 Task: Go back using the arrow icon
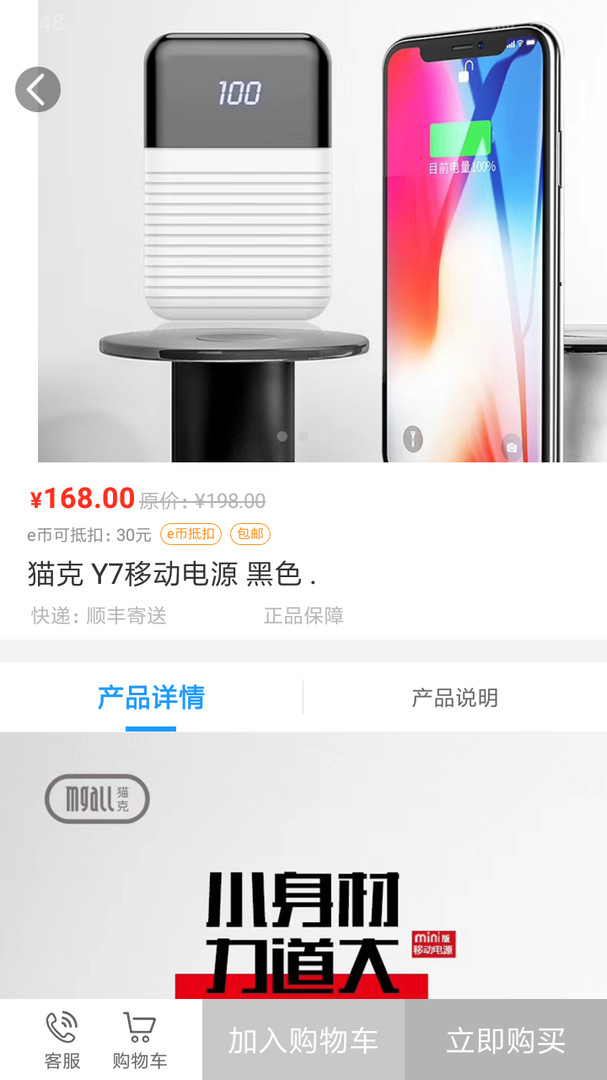click(38, 90)
